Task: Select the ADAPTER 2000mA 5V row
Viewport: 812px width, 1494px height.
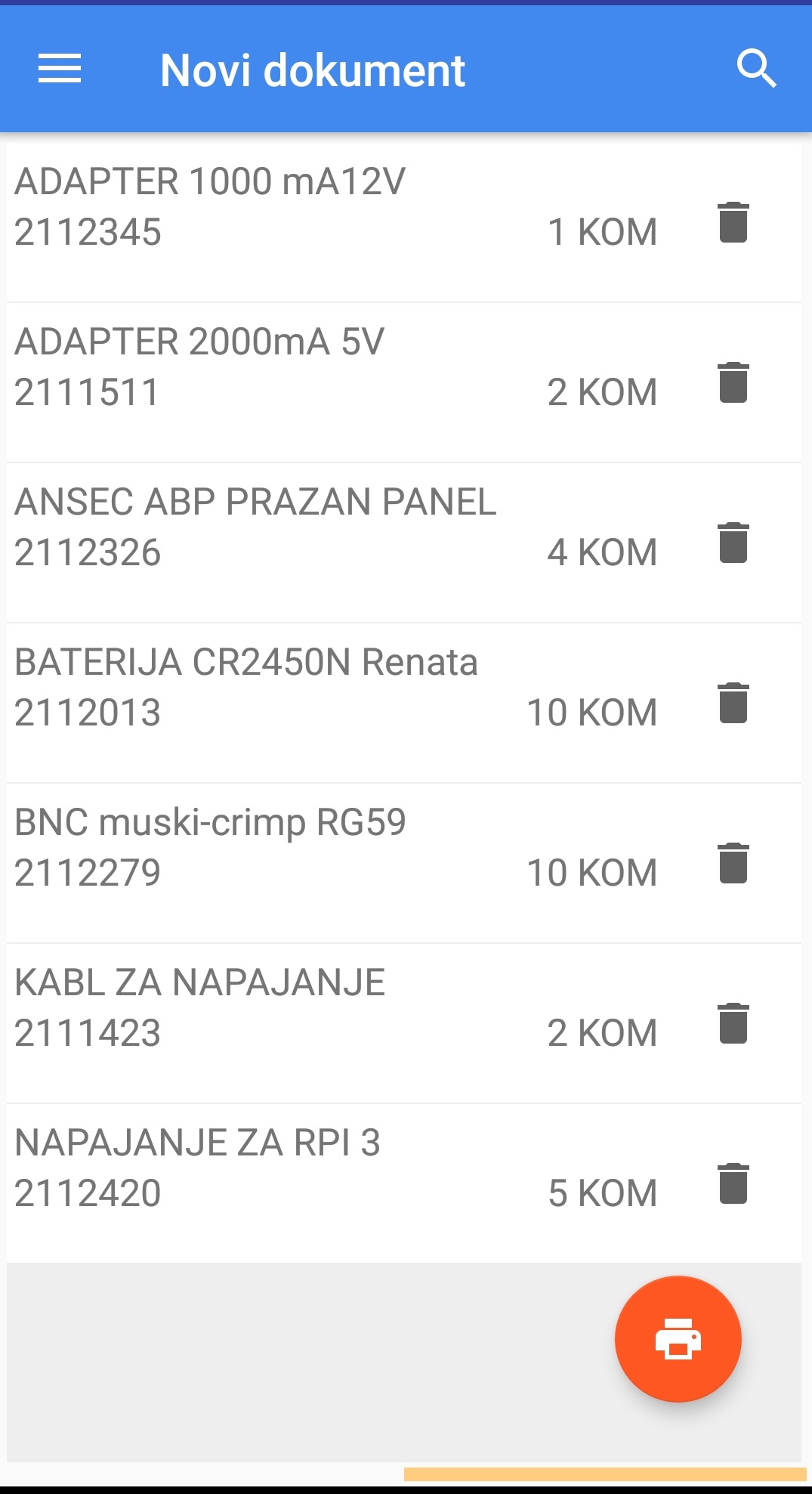Action: 302,368
